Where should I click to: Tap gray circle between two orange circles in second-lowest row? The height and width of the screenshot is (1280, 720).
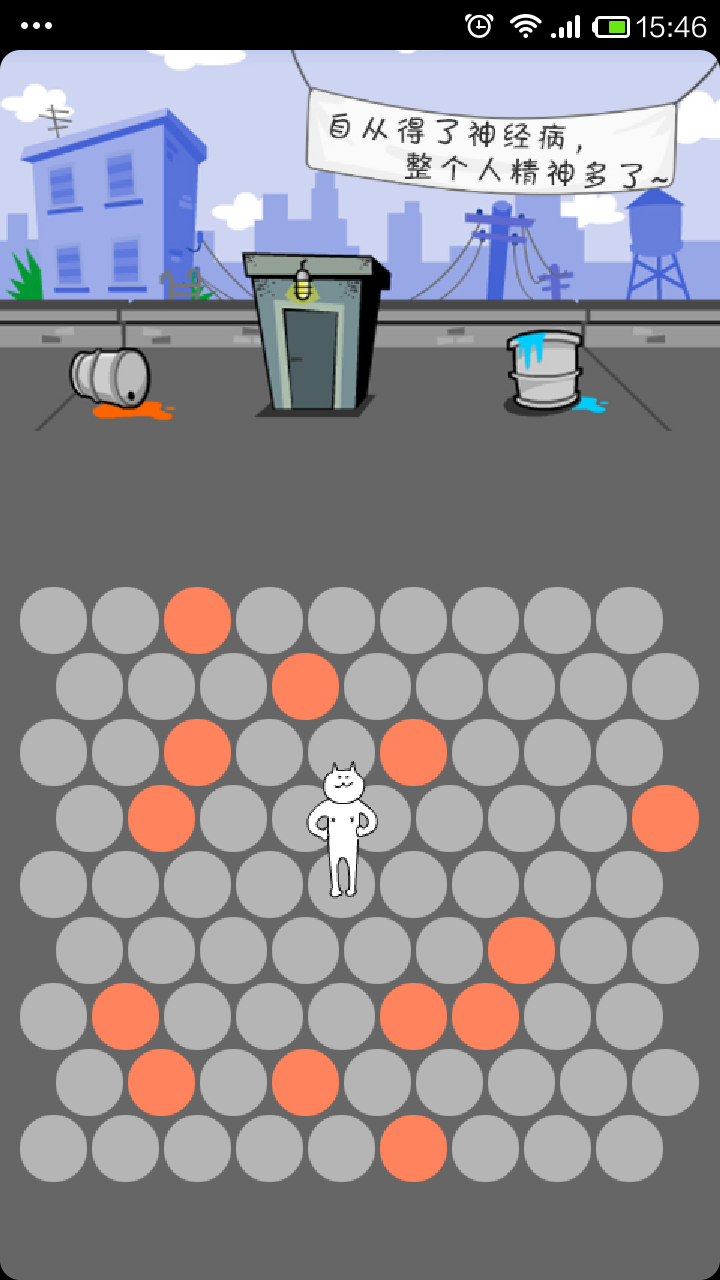[233, 1082]
